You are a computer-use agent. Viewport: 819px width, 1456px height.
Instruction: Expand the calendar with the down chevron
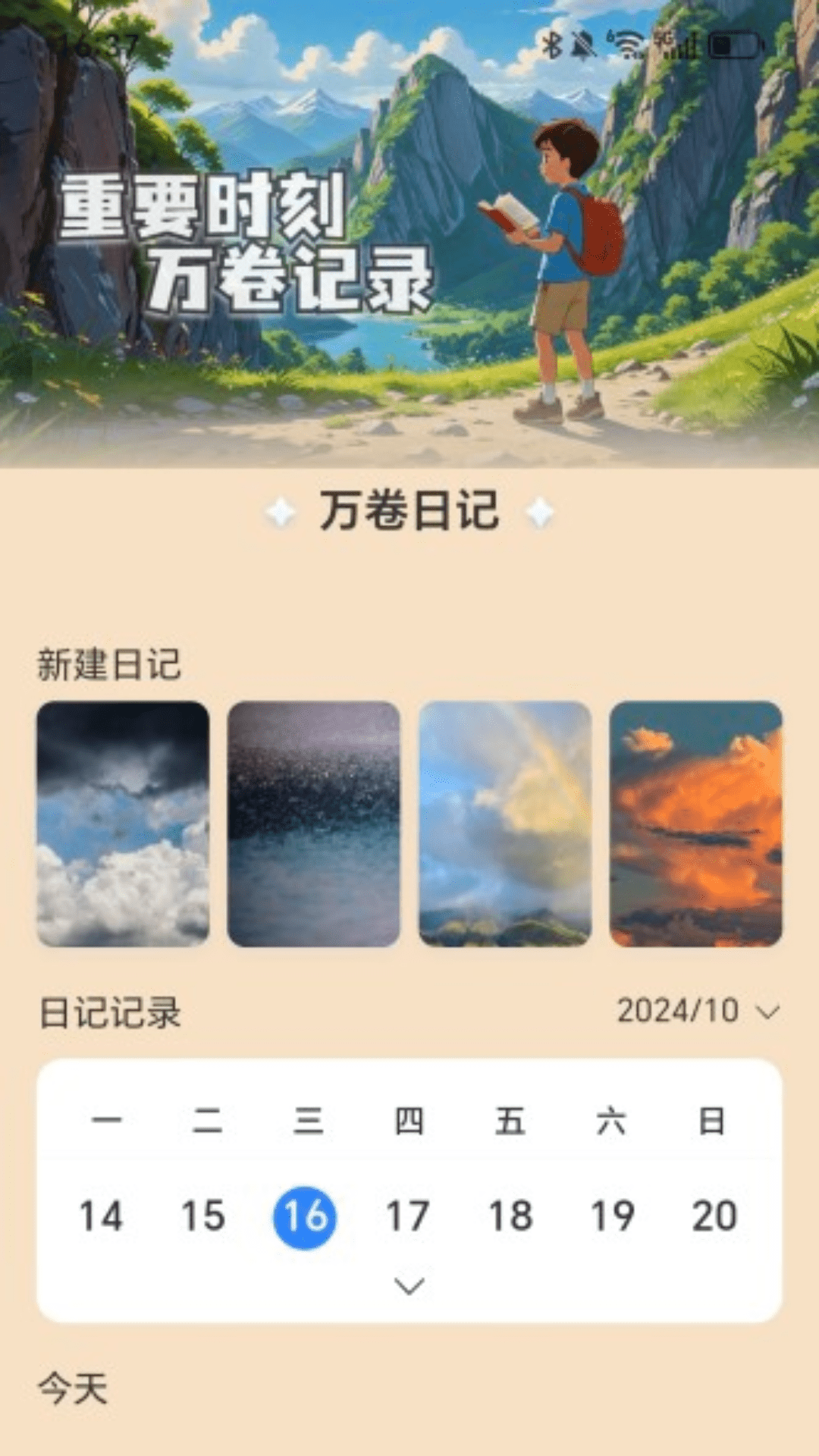tap(409, 1286)
